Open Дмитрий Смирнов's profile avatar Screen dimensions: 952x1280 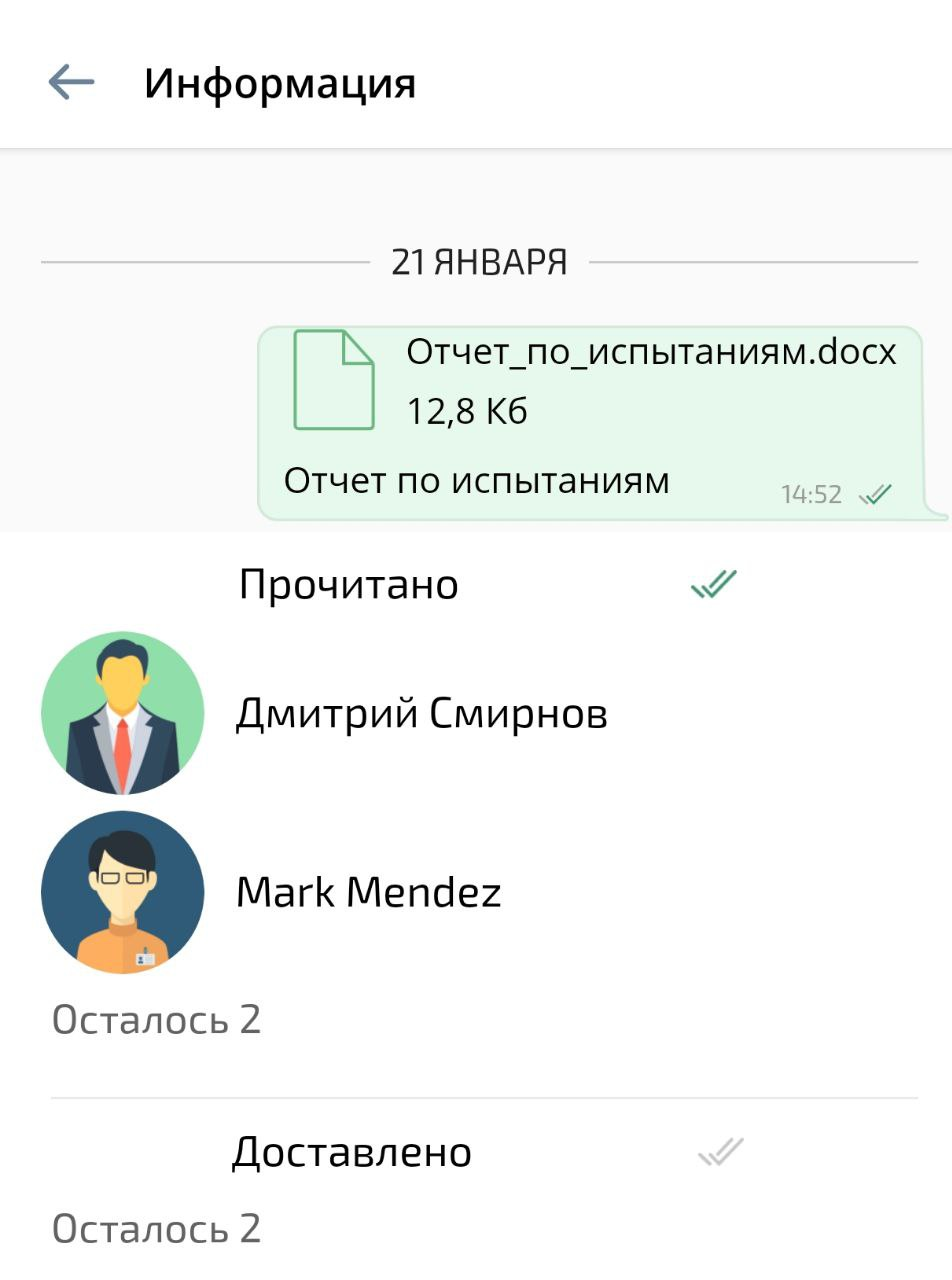tap(122, 712)
